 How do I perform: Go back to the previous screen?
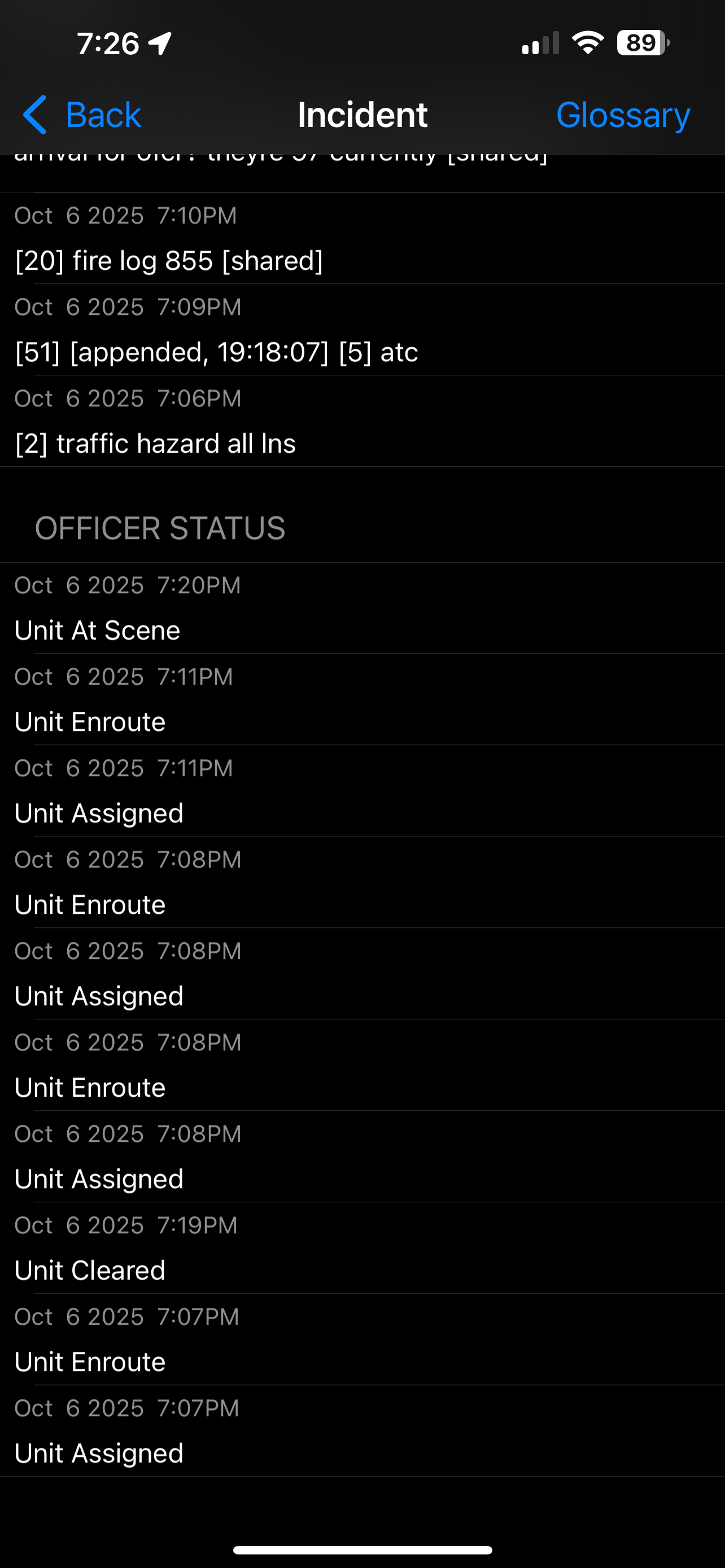(82, 115)
